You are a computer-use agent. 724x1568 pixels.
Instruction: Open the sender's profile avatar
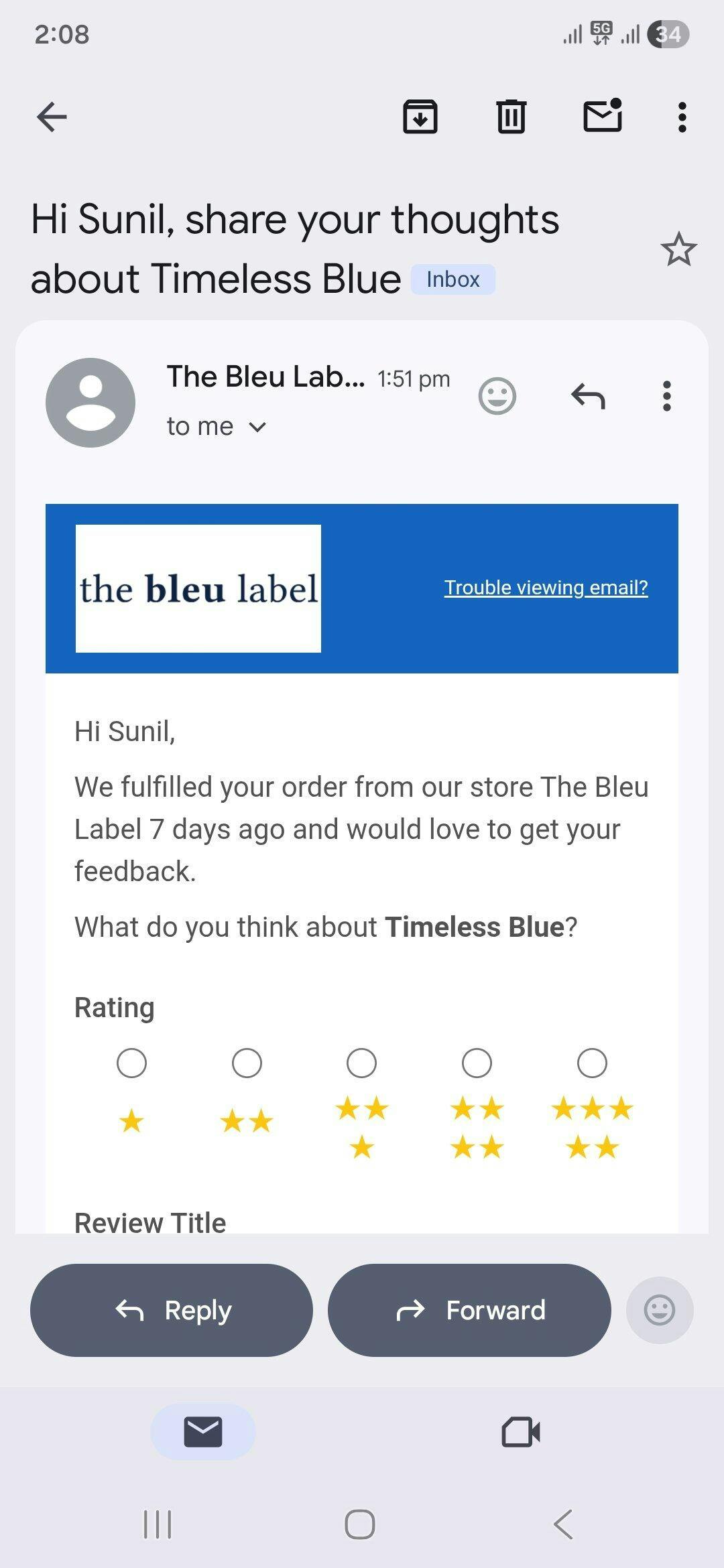[x=90, y=403]
